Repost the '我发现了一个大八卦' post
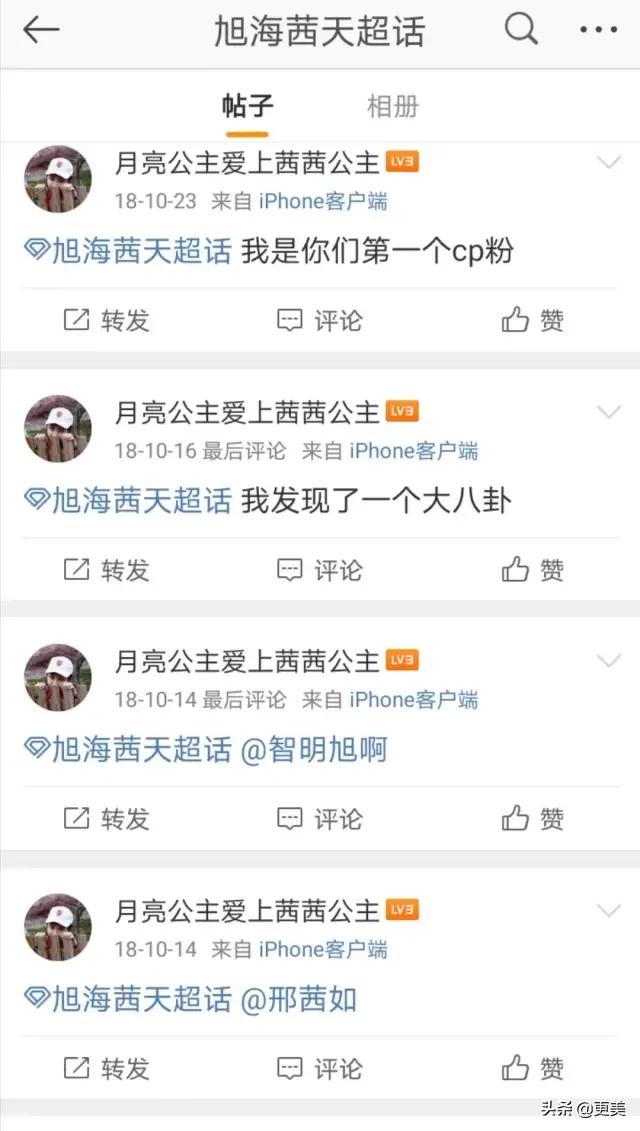 [x=107, y=569]
